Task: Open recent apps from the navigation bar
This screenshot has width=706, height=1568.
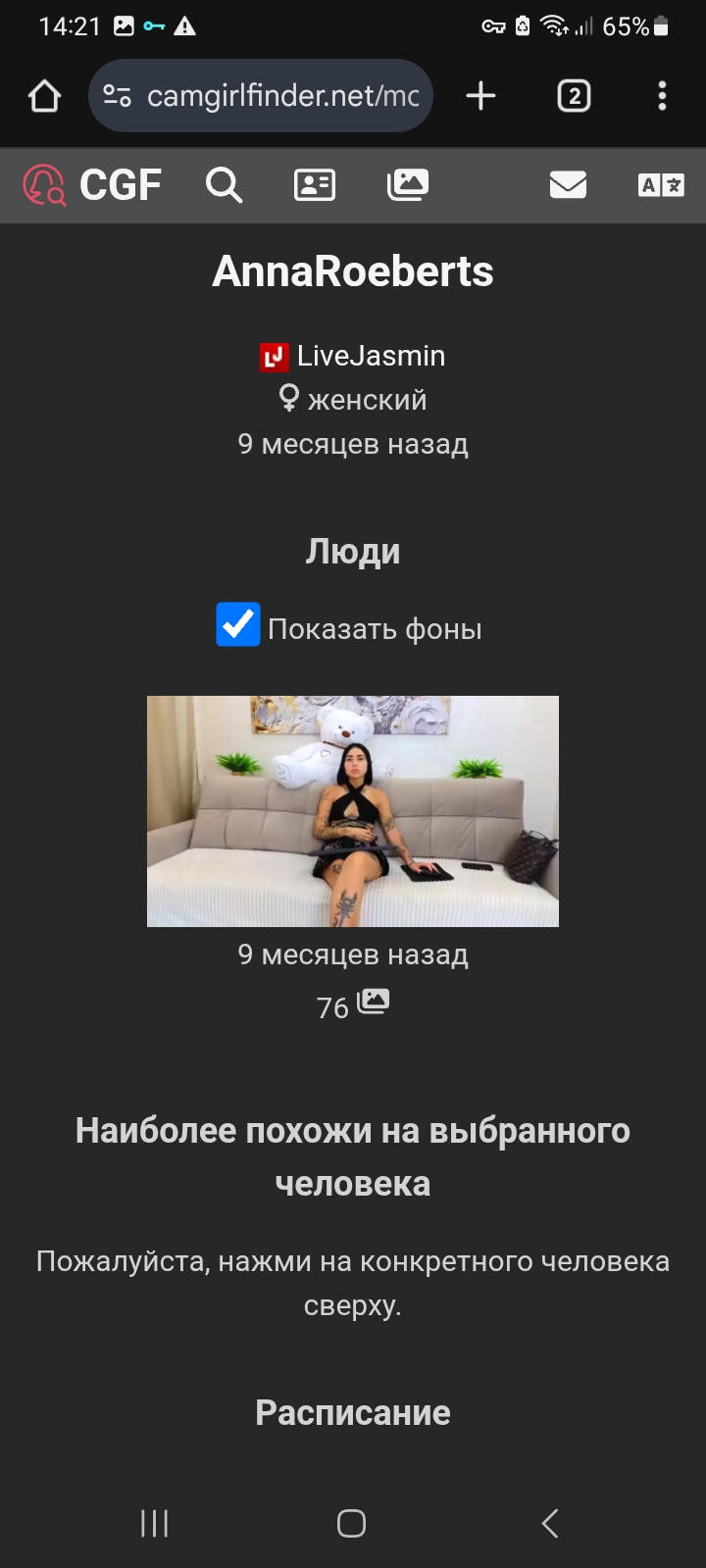Action: click(x=155, y=1523)
